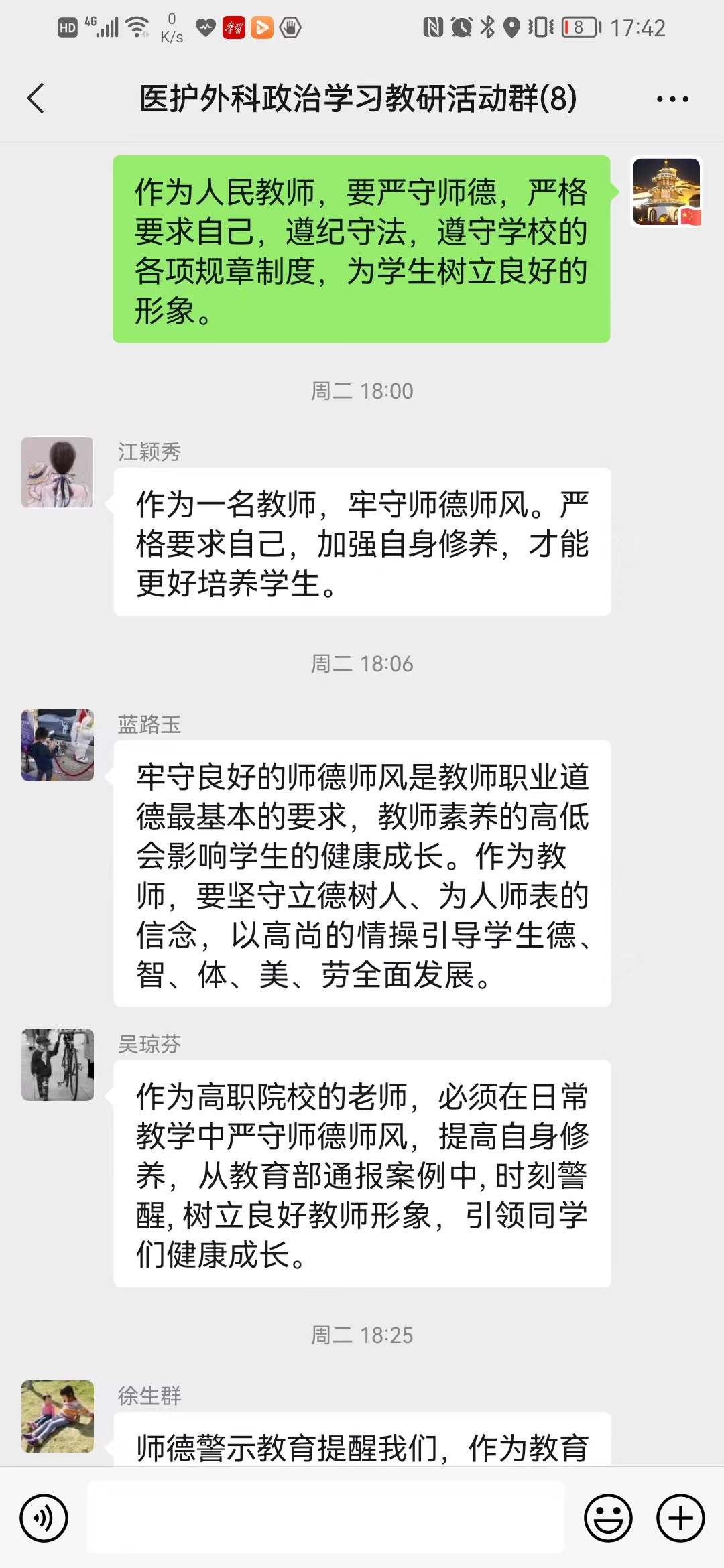Open my own avatar next to green message

coord(666,192)
